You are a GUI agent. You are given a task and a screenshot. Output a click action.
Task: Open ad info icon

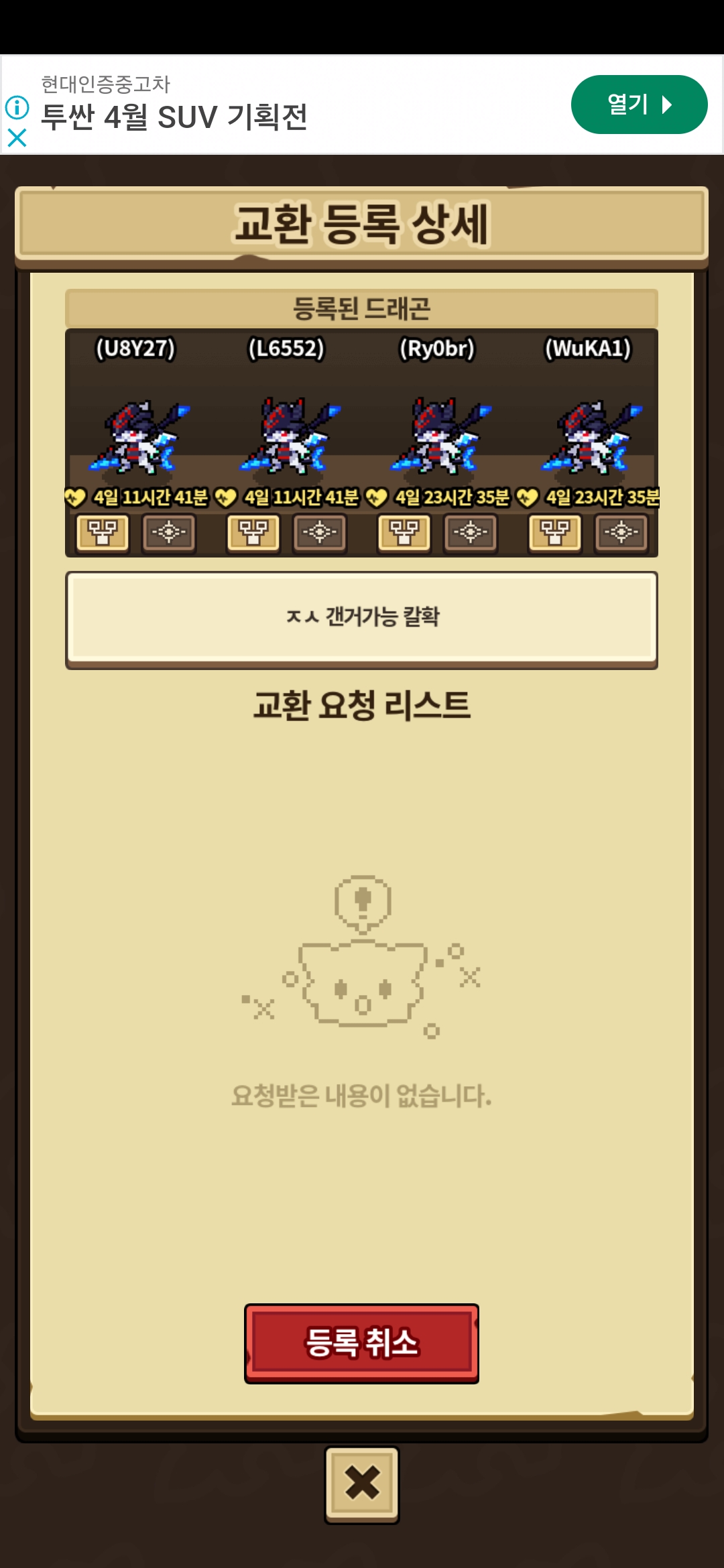tap(17, 107)
